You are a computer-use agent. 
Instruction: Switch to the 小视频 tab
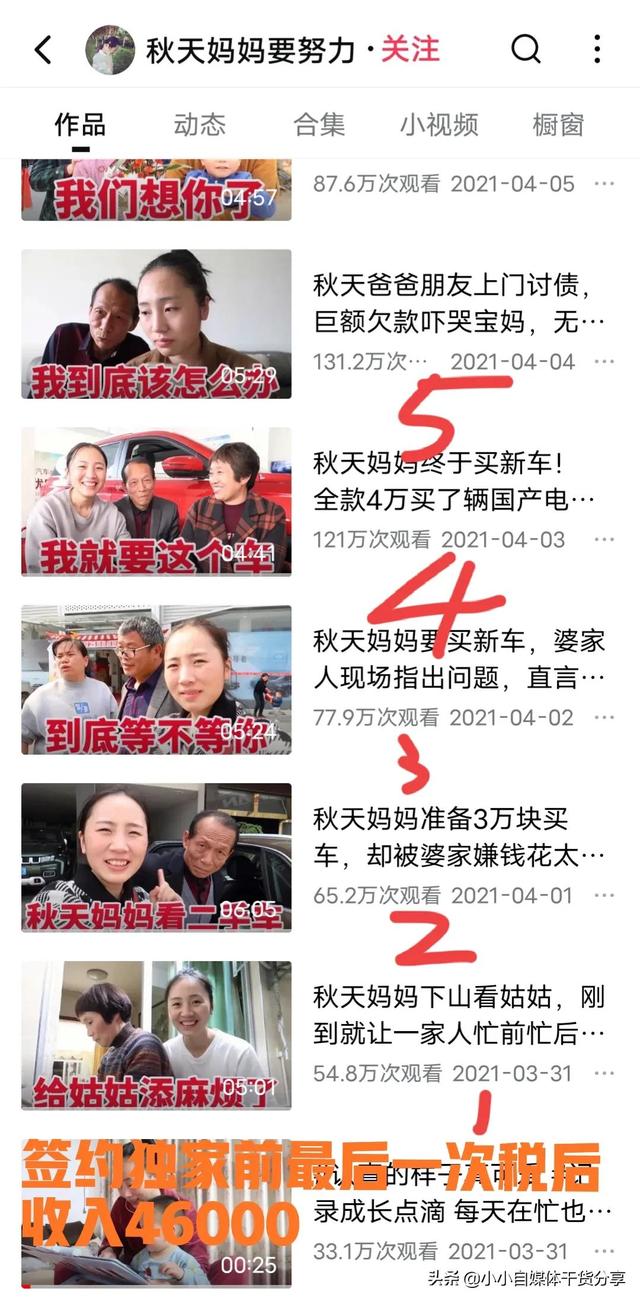coord(439,125)
